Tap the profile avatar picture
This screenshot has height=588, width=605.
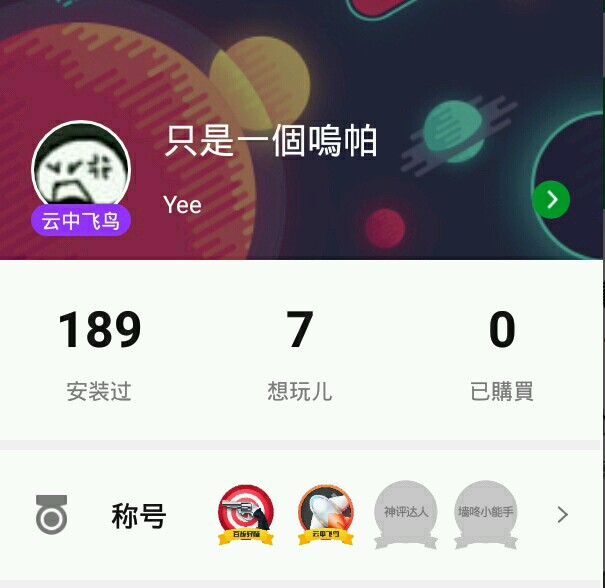[x=81, y=169]
